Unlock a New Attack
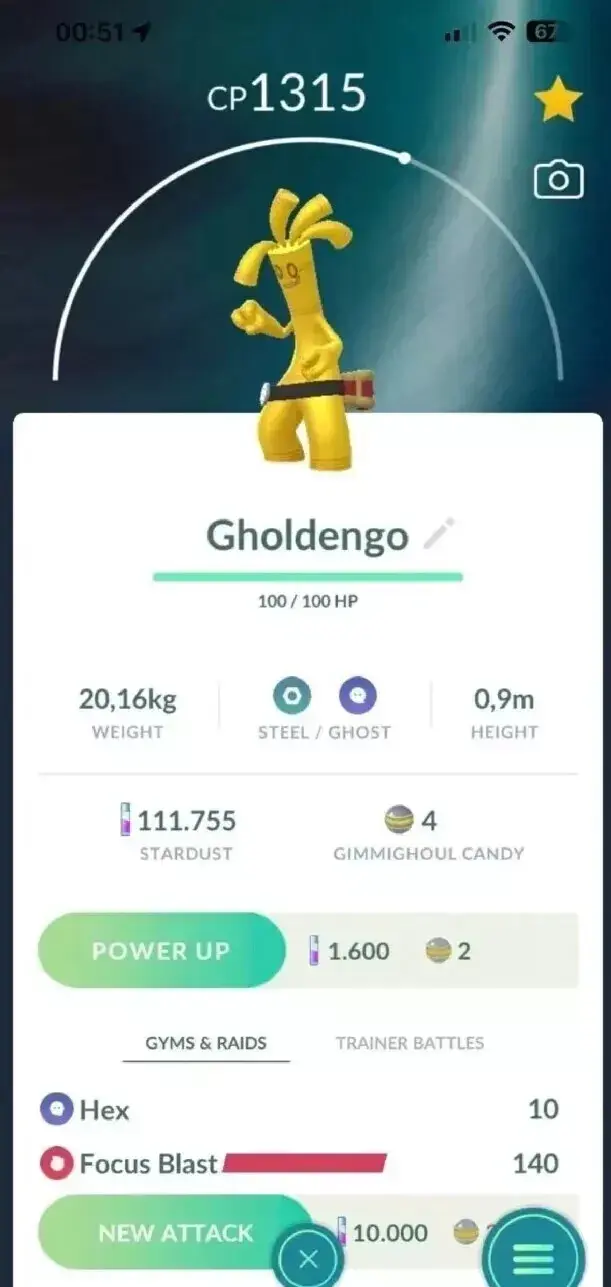The image size is (611, 1287). point(175,1233)
